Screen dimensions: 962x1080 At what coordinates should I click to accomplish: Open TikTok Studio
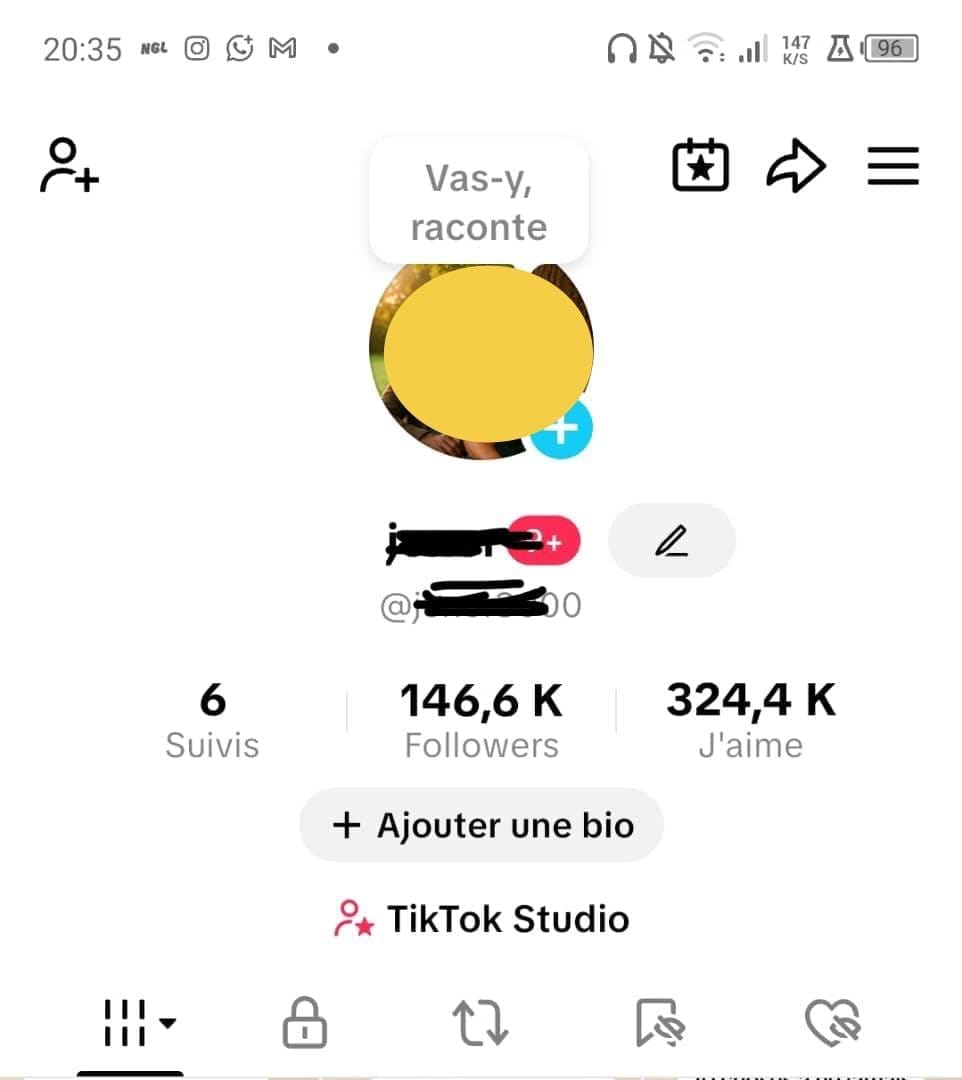point(480,918)
